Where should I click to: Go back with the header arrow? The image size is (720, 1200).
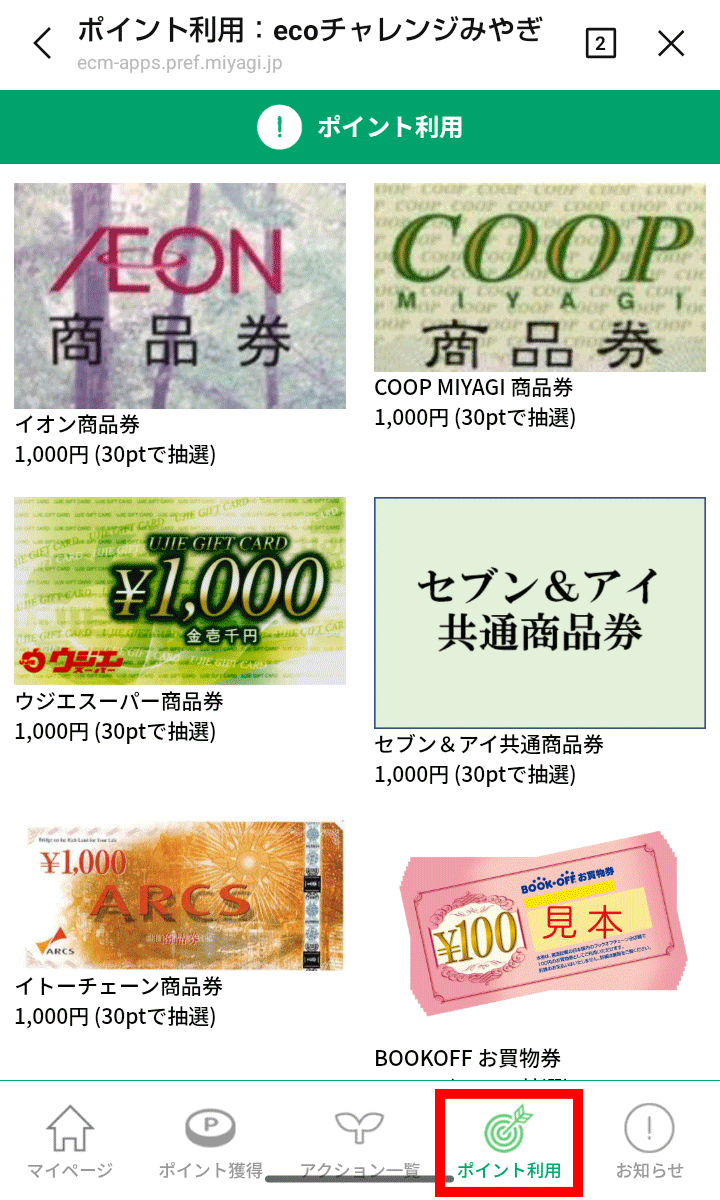click(42, 44)
